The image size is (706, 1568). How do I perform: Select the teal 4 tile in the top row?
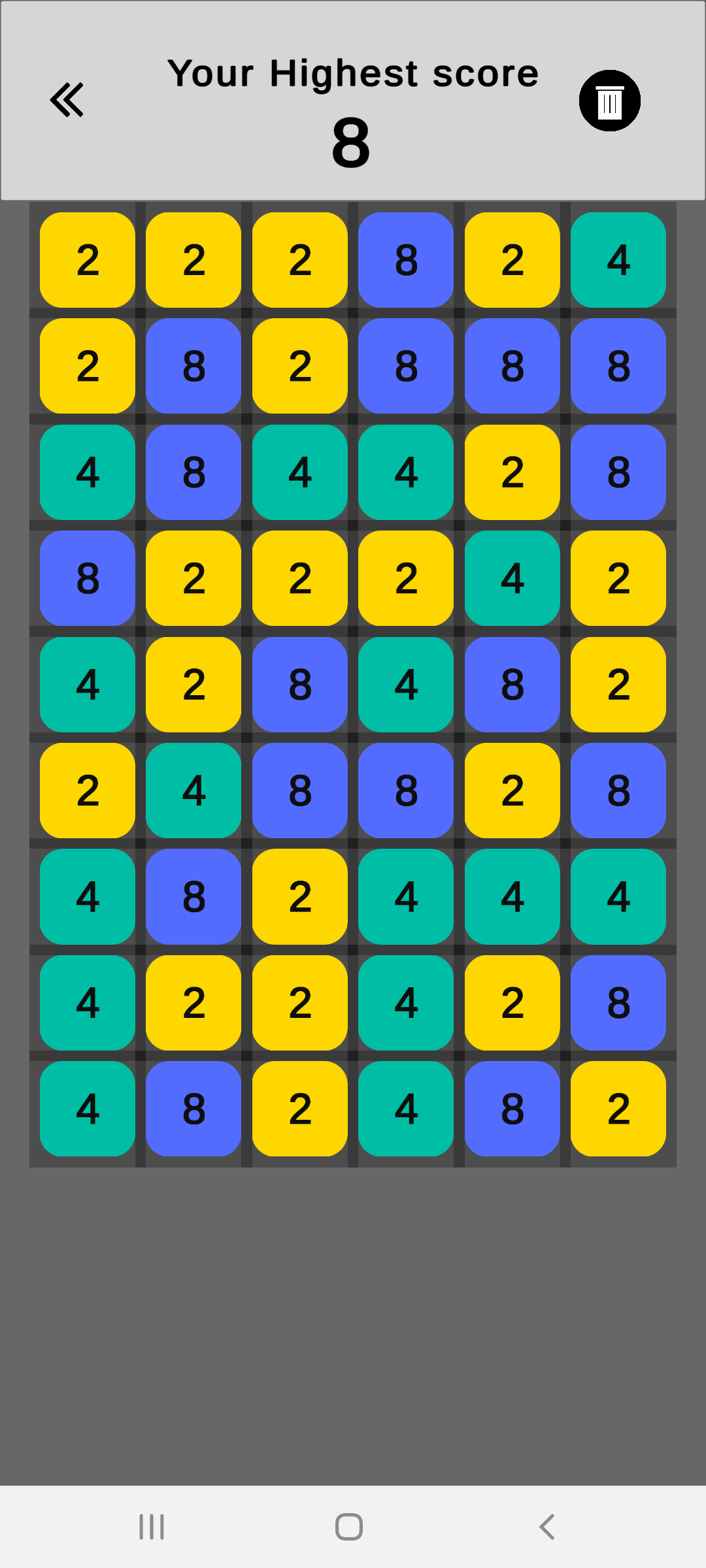618,260
